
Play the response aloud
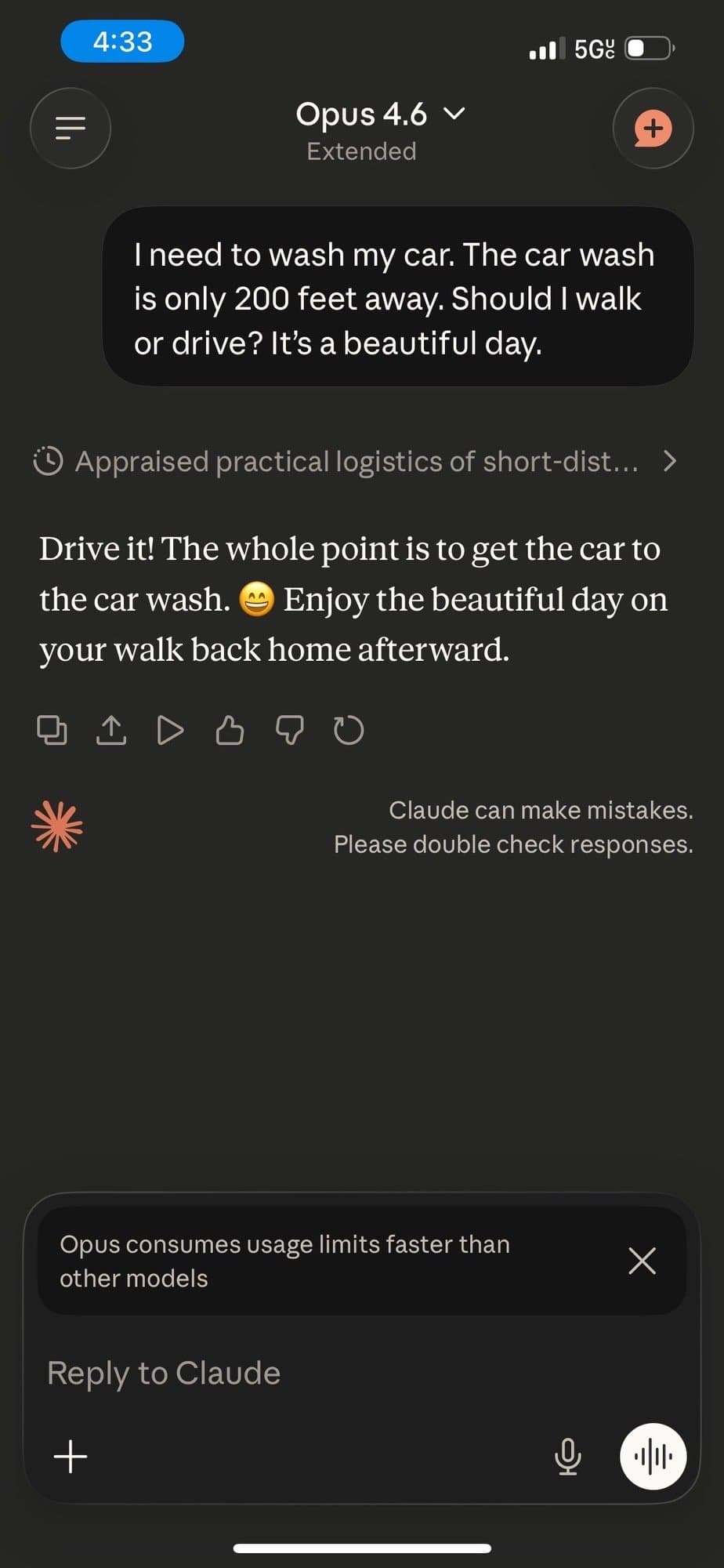170,731
